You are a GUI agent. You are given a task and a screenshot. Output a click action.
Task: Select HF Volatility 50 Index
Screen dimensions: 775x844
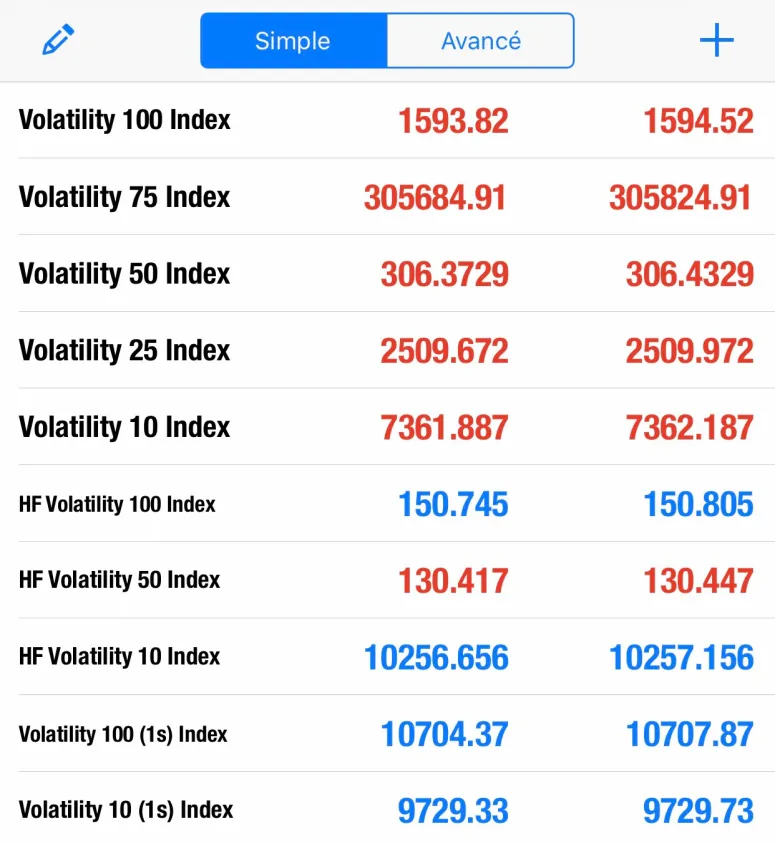click(112, 580)
